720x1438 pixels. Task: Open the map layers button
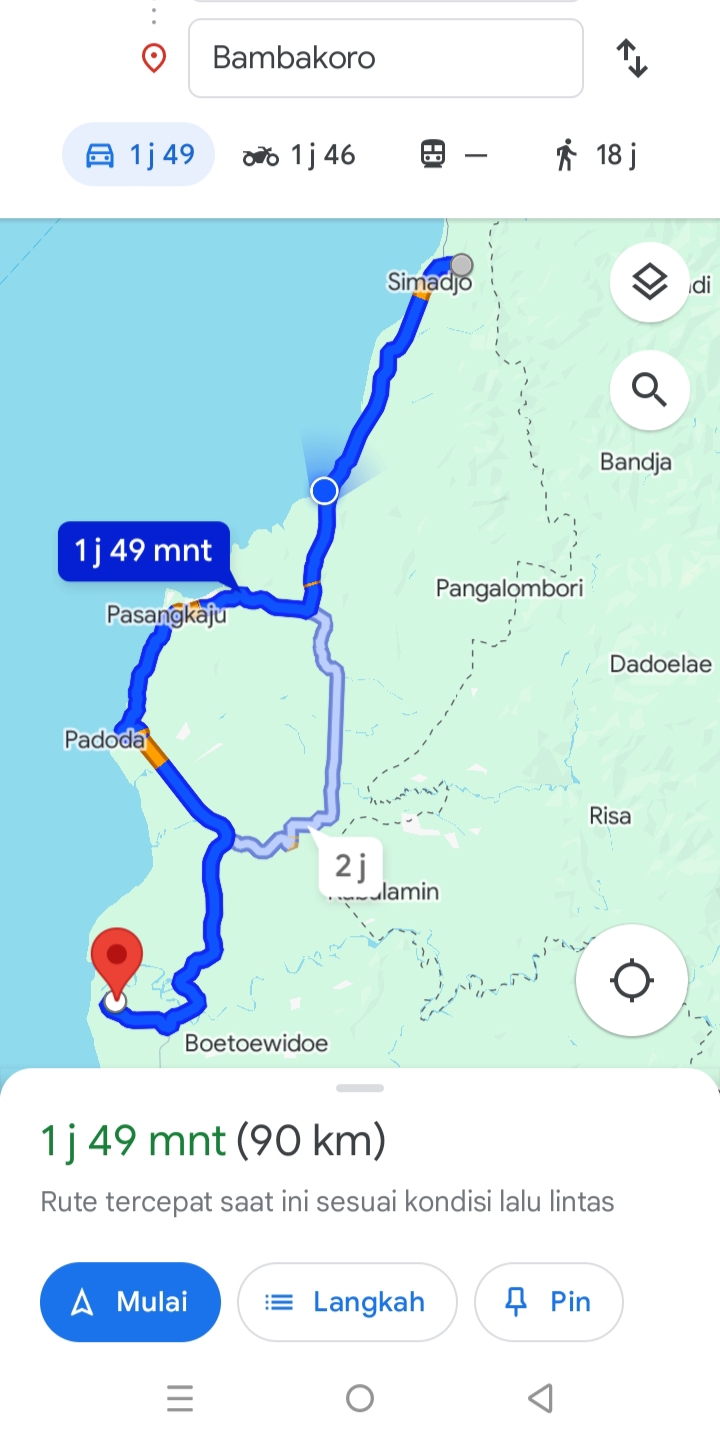650,282
